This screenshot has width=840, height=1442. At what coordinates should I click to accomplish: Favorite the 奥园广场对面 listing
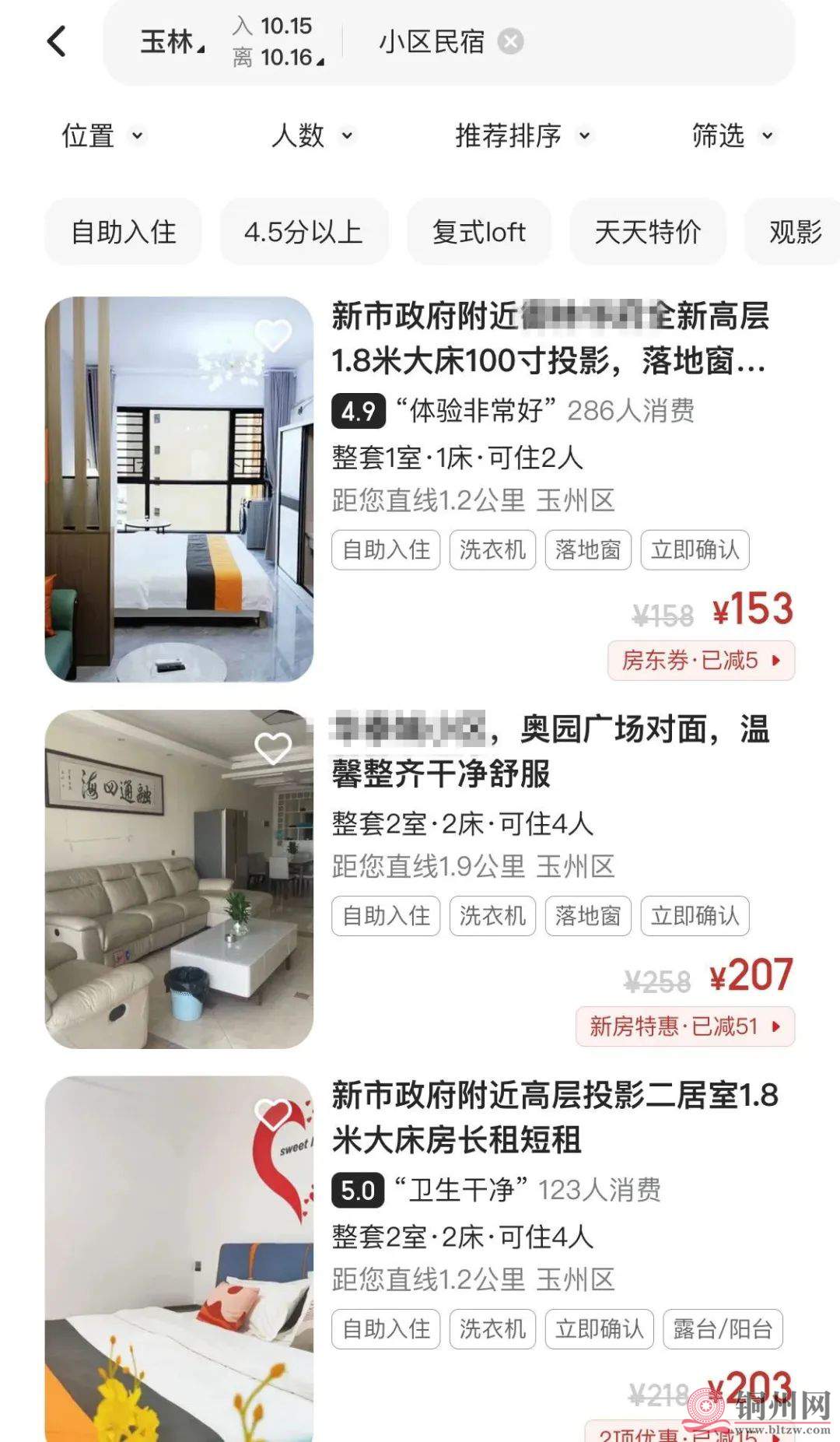pyautogui.click(x=273, y=749)
